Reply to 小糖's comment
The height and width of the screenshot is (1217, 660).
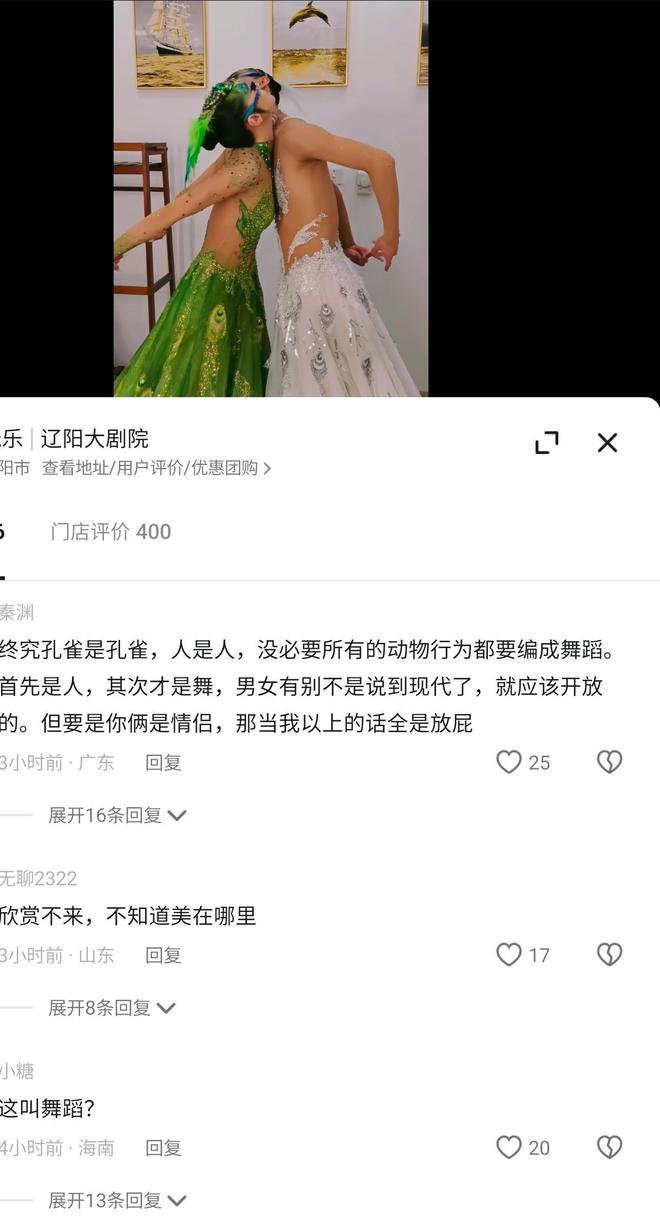coord(163,1148)
